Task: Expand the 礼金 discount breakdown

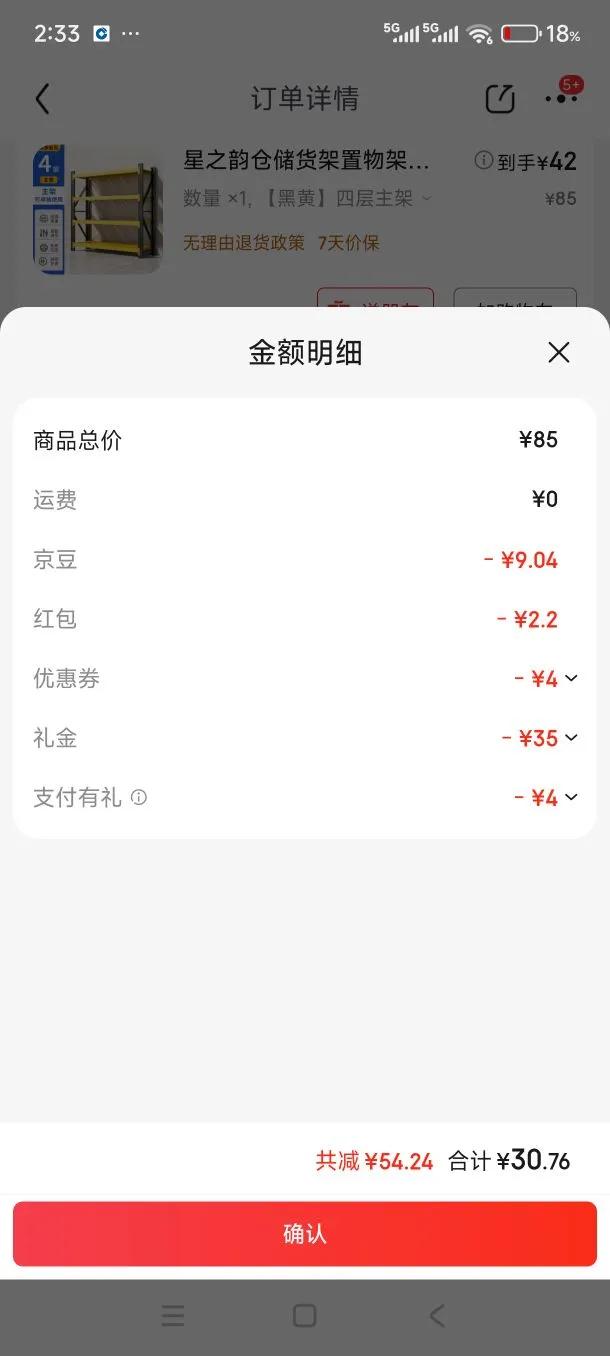Action: (x=571, y=739)
